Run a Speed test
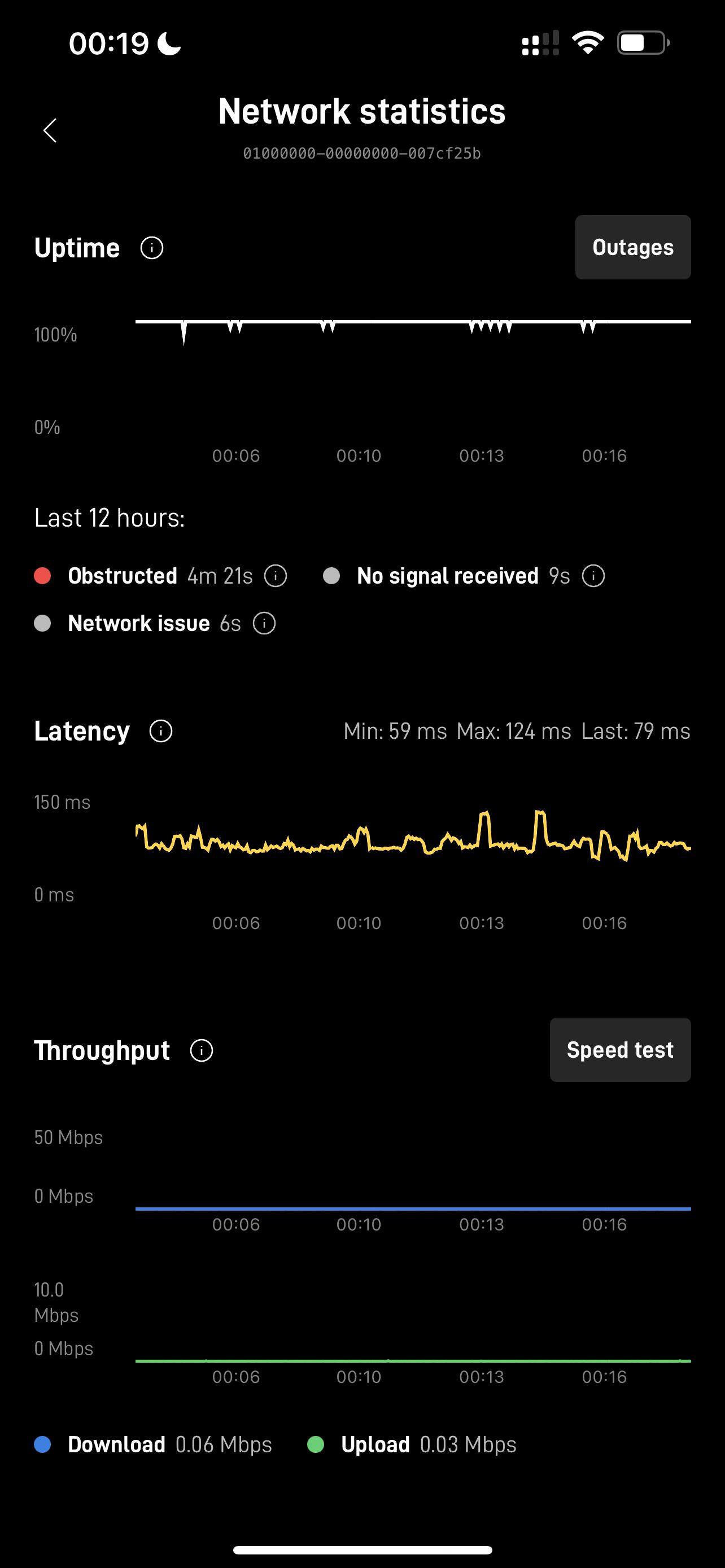 [619, 1050]
